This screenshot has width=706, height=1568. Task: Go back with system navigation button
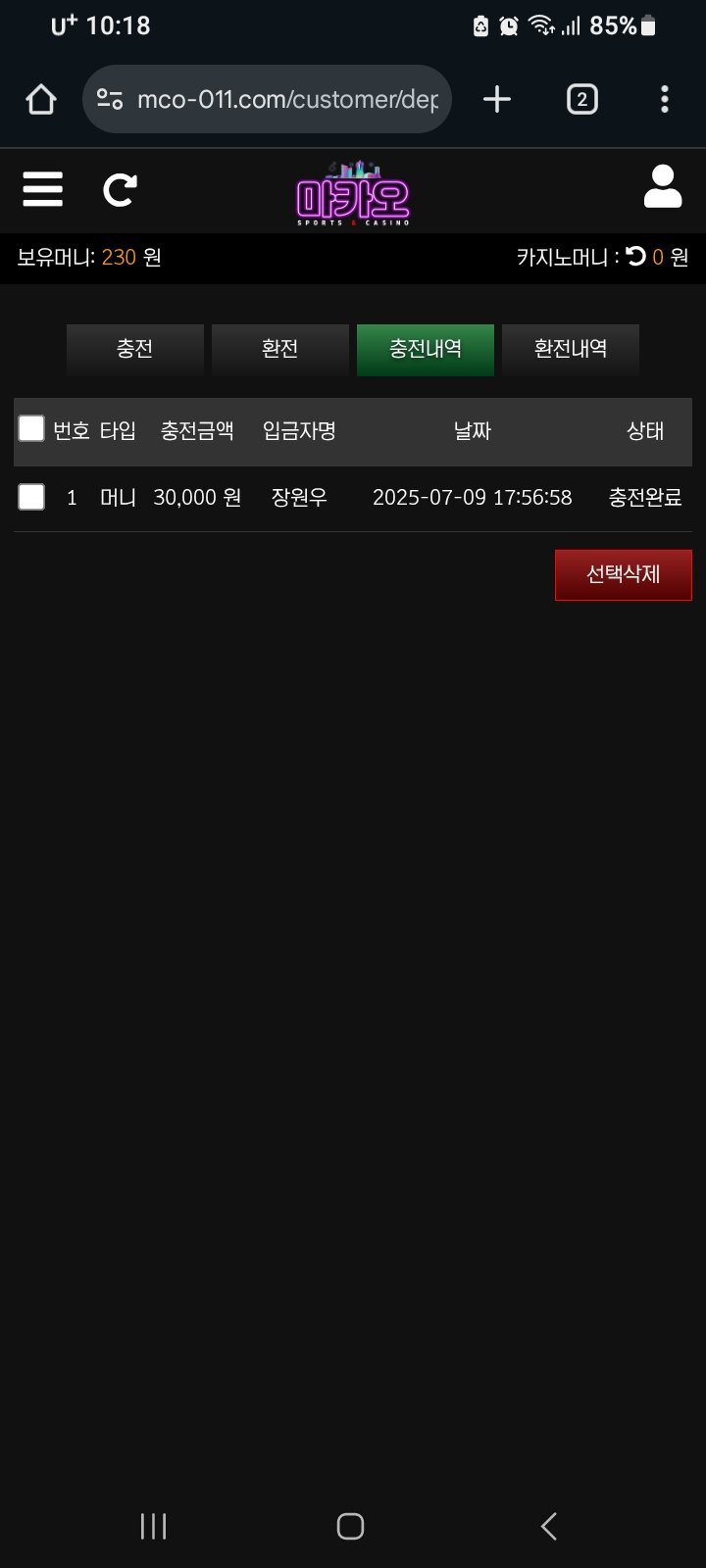pos(549,1526)
